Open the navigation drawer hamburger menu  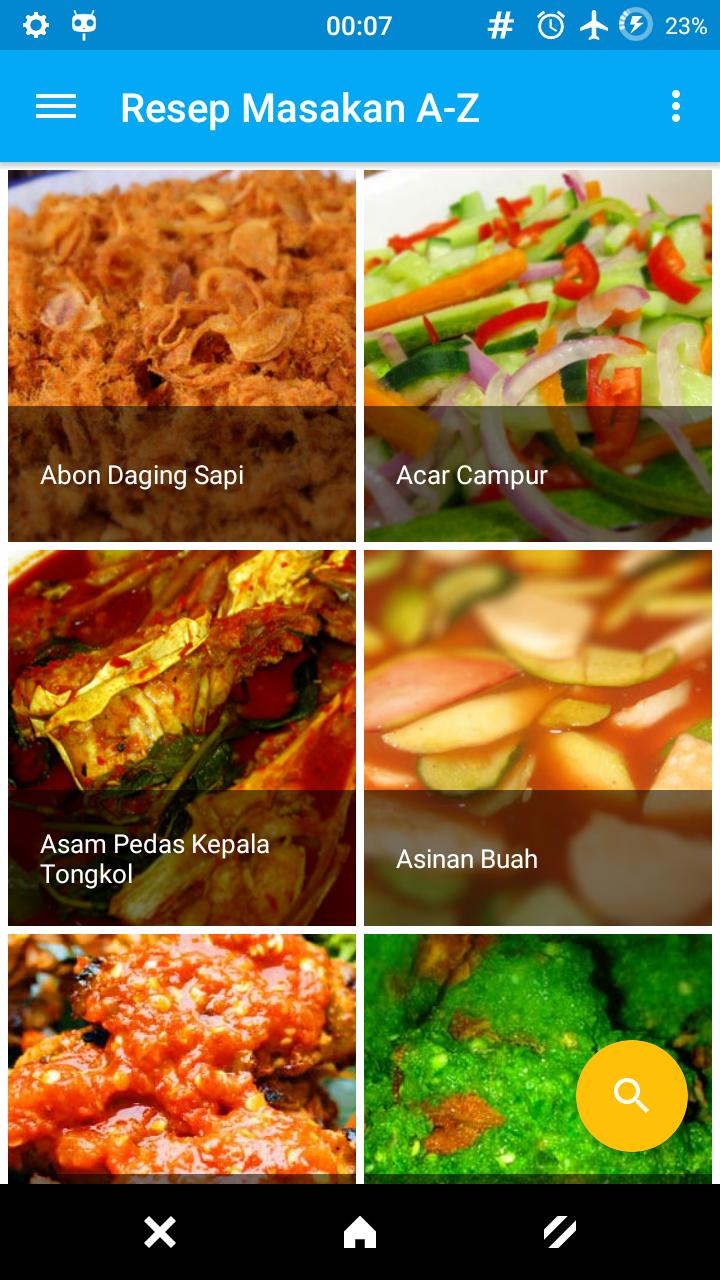(x=56, y=107)
